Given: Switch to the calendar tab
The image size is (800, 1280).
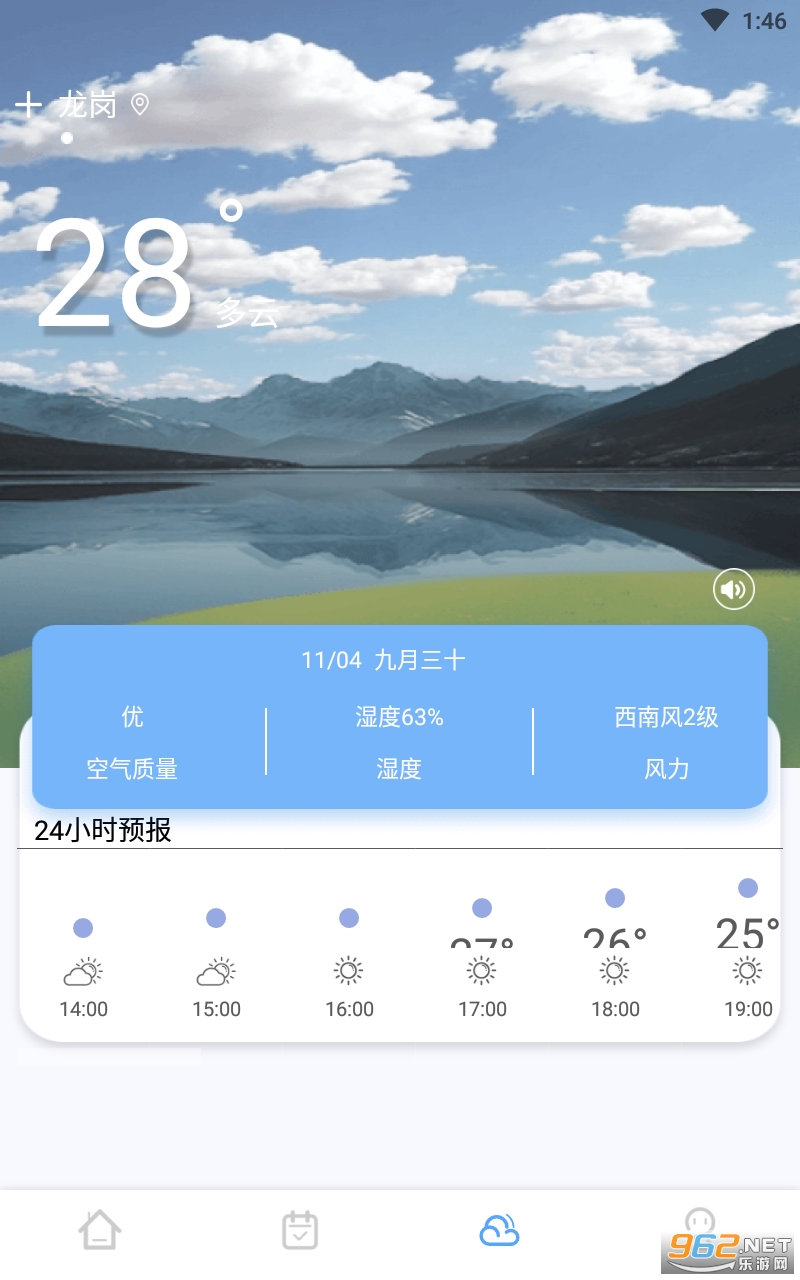Looking at the screenshot, I should [300, 1230].
